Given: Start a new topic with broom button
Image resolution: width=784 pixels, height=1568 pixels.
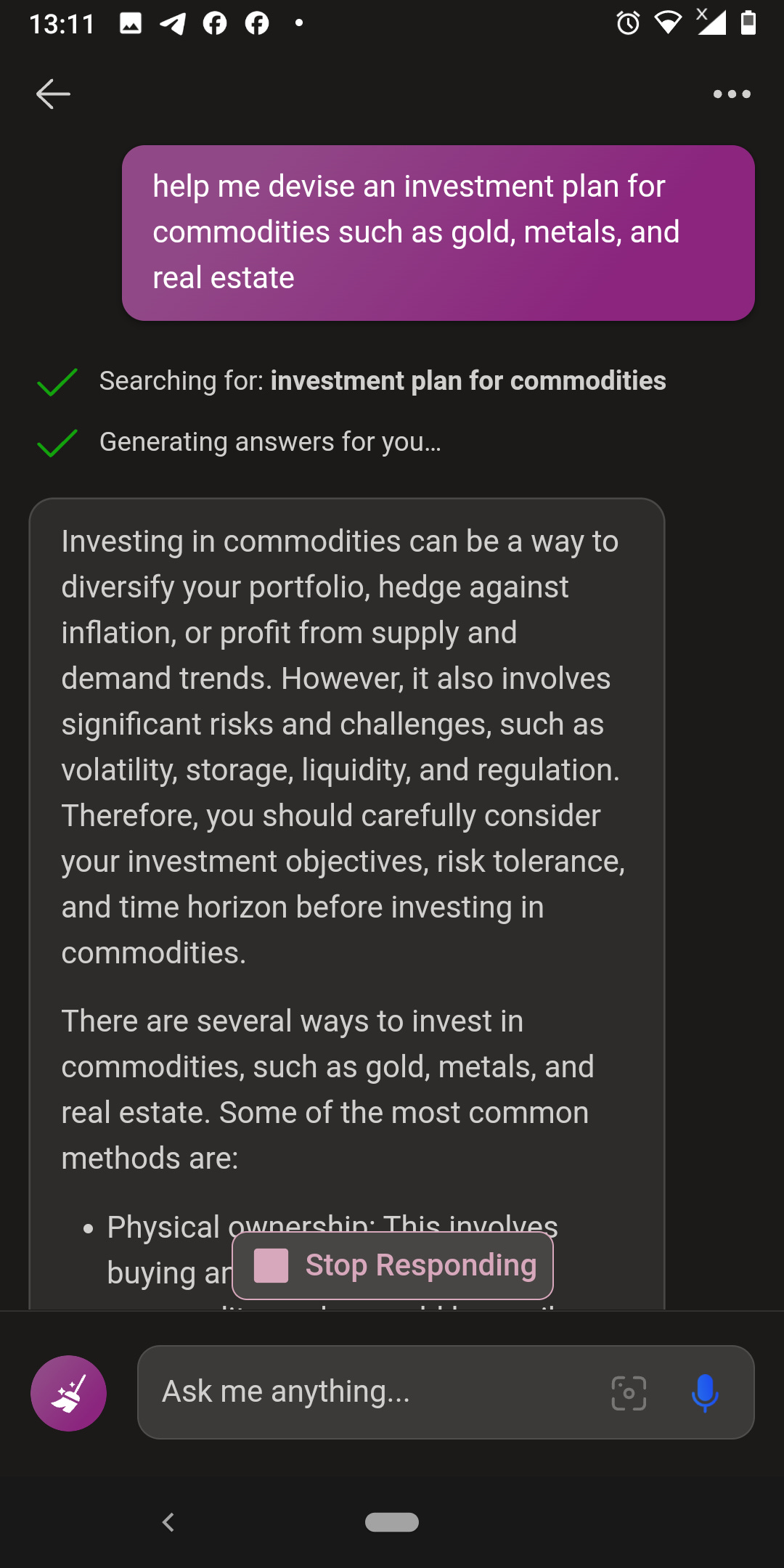Looking at the screenshot, I should click(x=68, y=1393).
